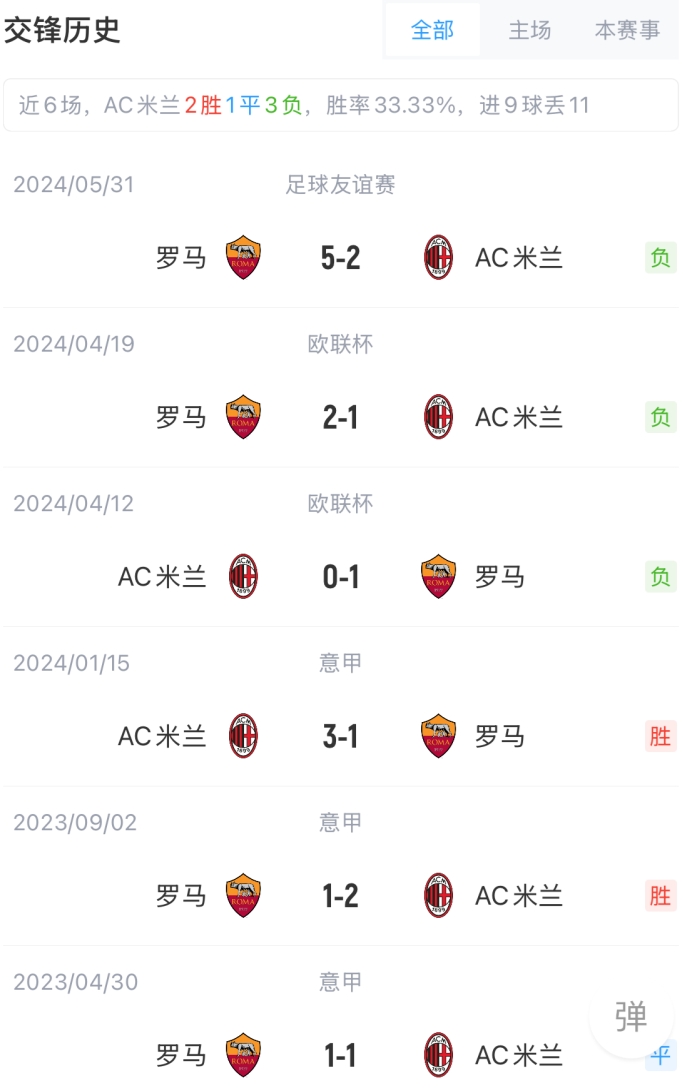Switch to the 主场 tab
This screenshot has width=683, height=1089.
coord(530,30)
